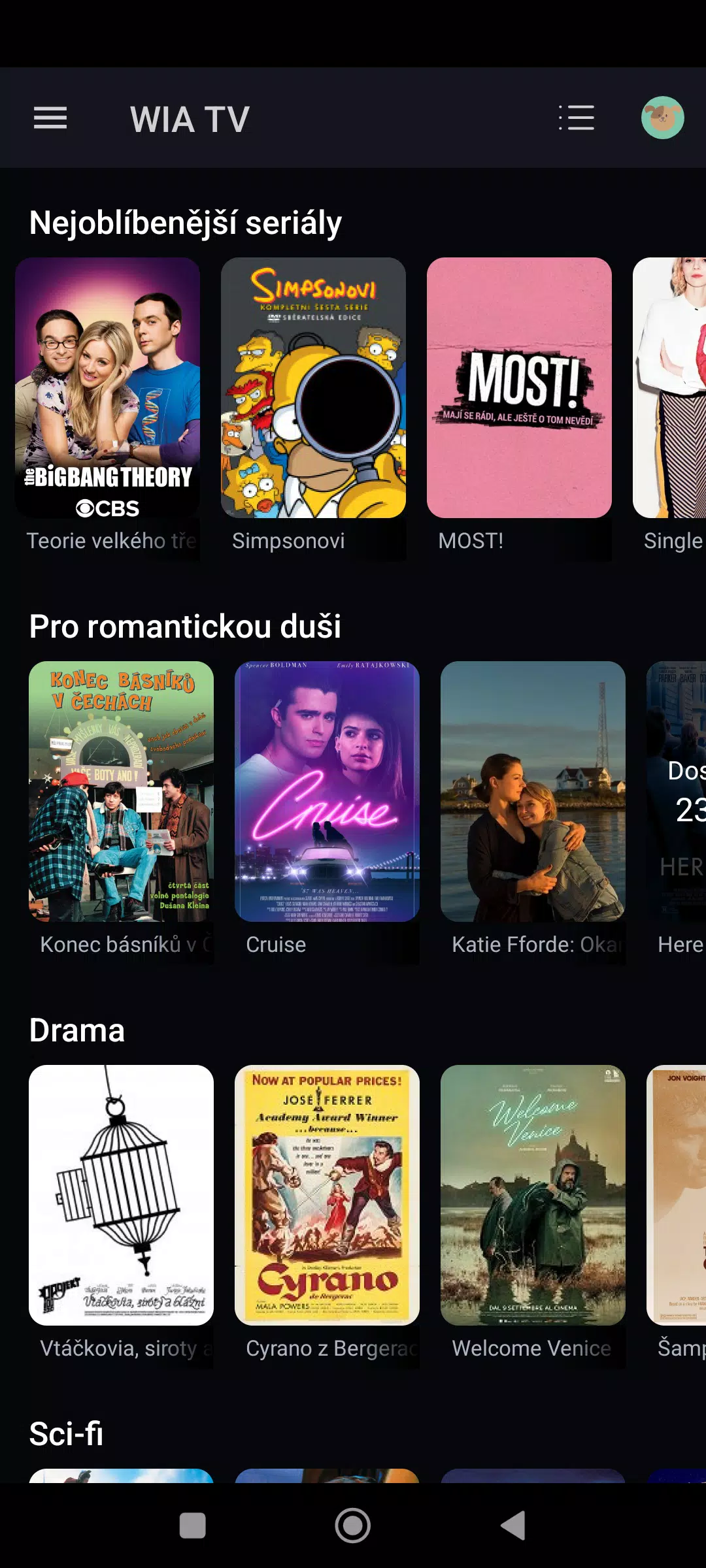The image size is (706, 1568).
Task: Open the Simpsonovi series card
Action: [313, 388]
